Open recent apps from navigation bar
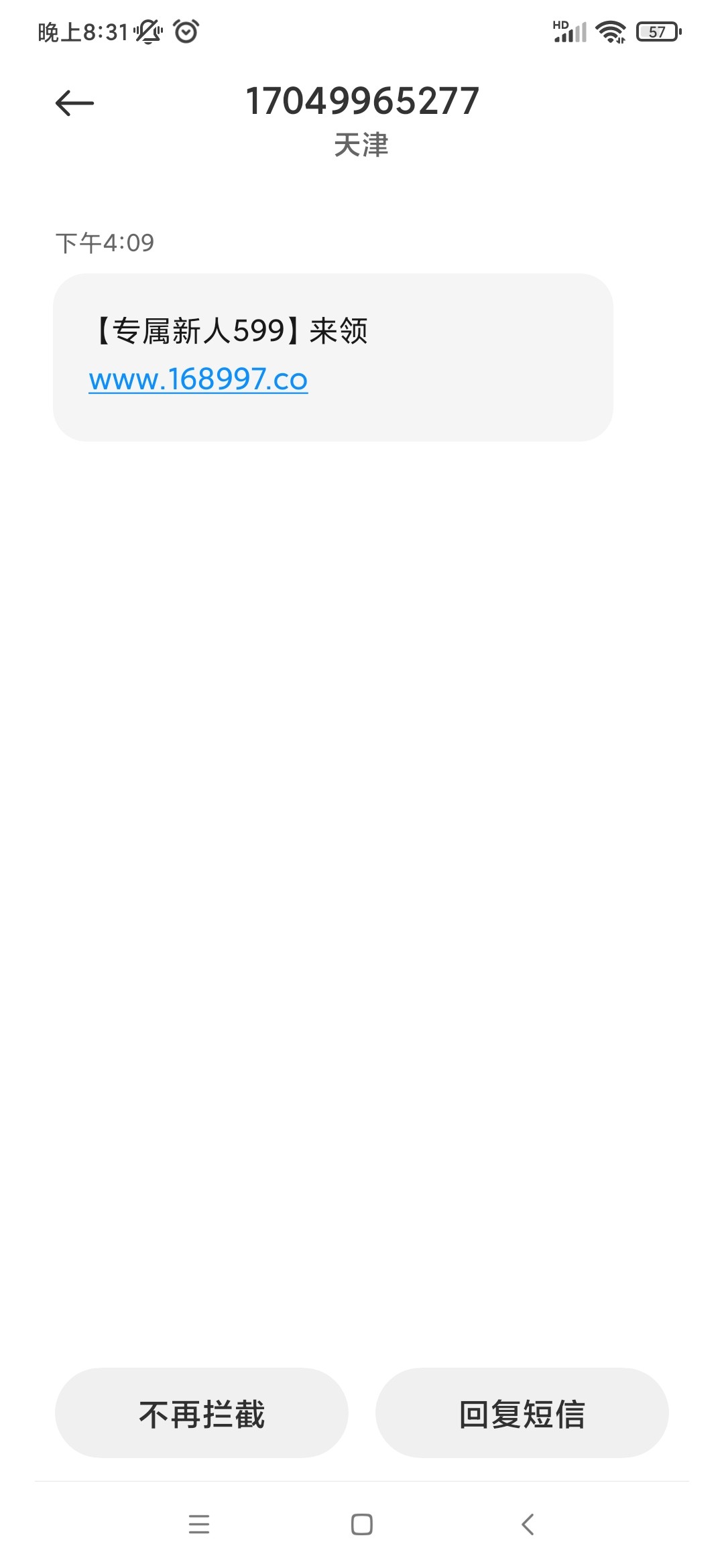This screenshot has width=724, height=1568. [x=199, y=1524]
